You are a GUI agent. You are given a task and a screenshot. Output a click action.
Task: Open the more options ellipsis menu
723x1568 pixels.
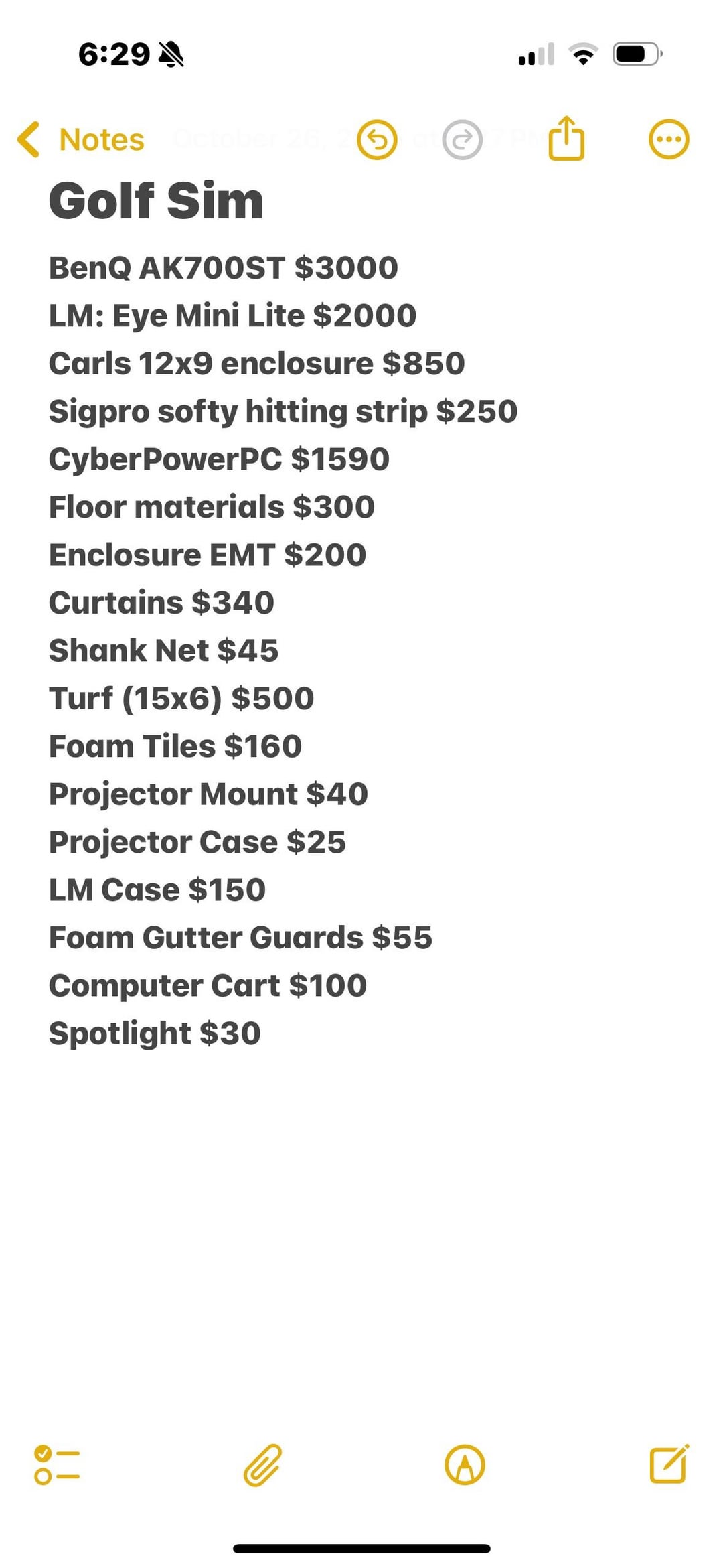point(668,139)
